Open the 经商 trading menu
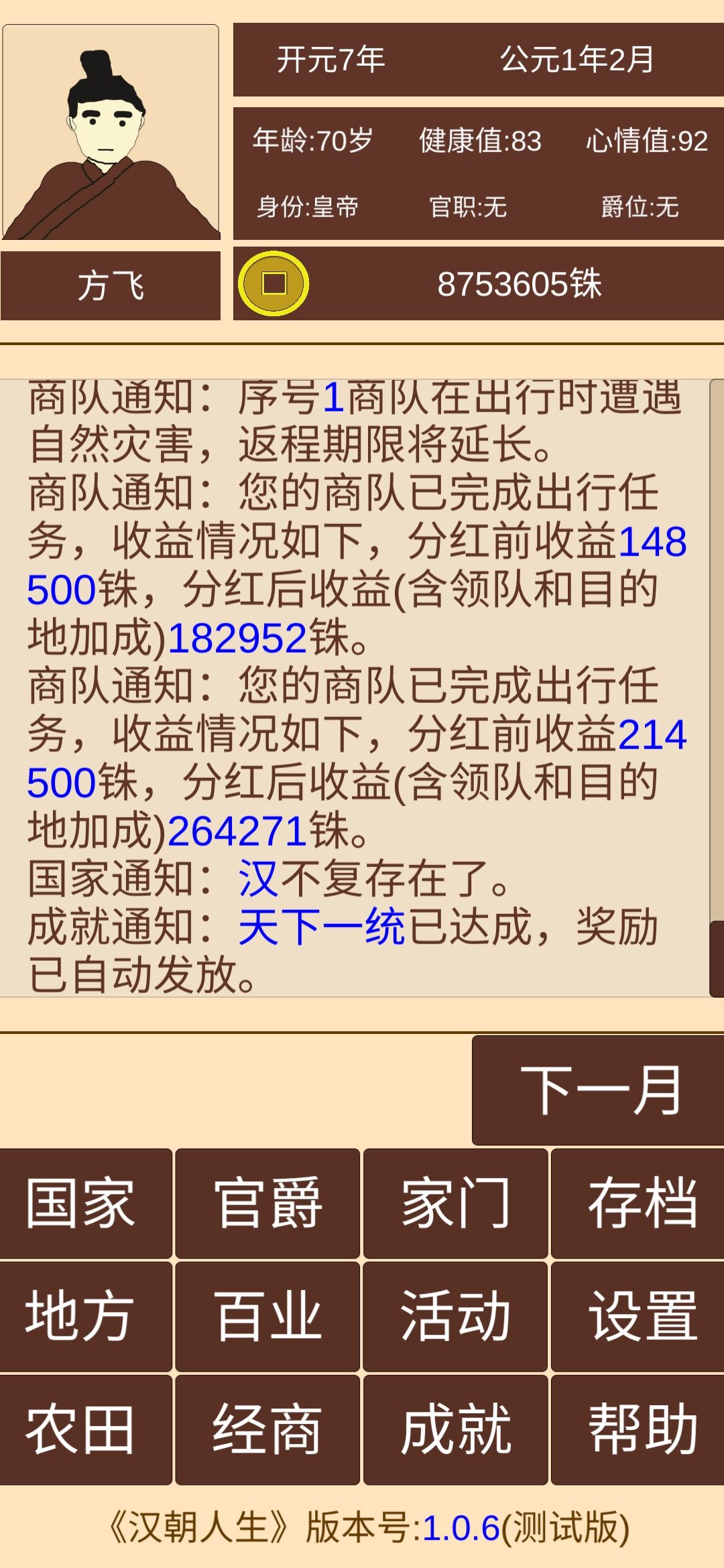Image resolution: width=724 pixels, height=1568 pixels. tap(267, 1430)
